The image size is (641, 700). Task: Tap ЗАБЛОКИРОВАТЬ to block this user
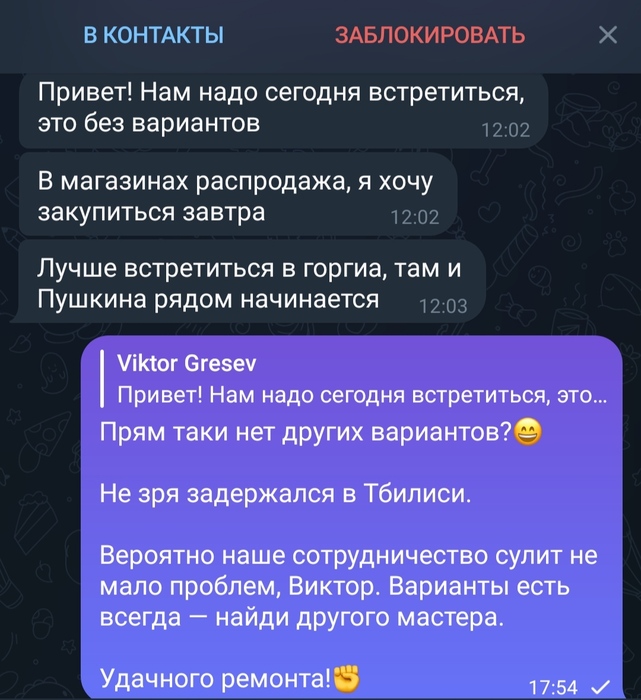tap(429, 36)
